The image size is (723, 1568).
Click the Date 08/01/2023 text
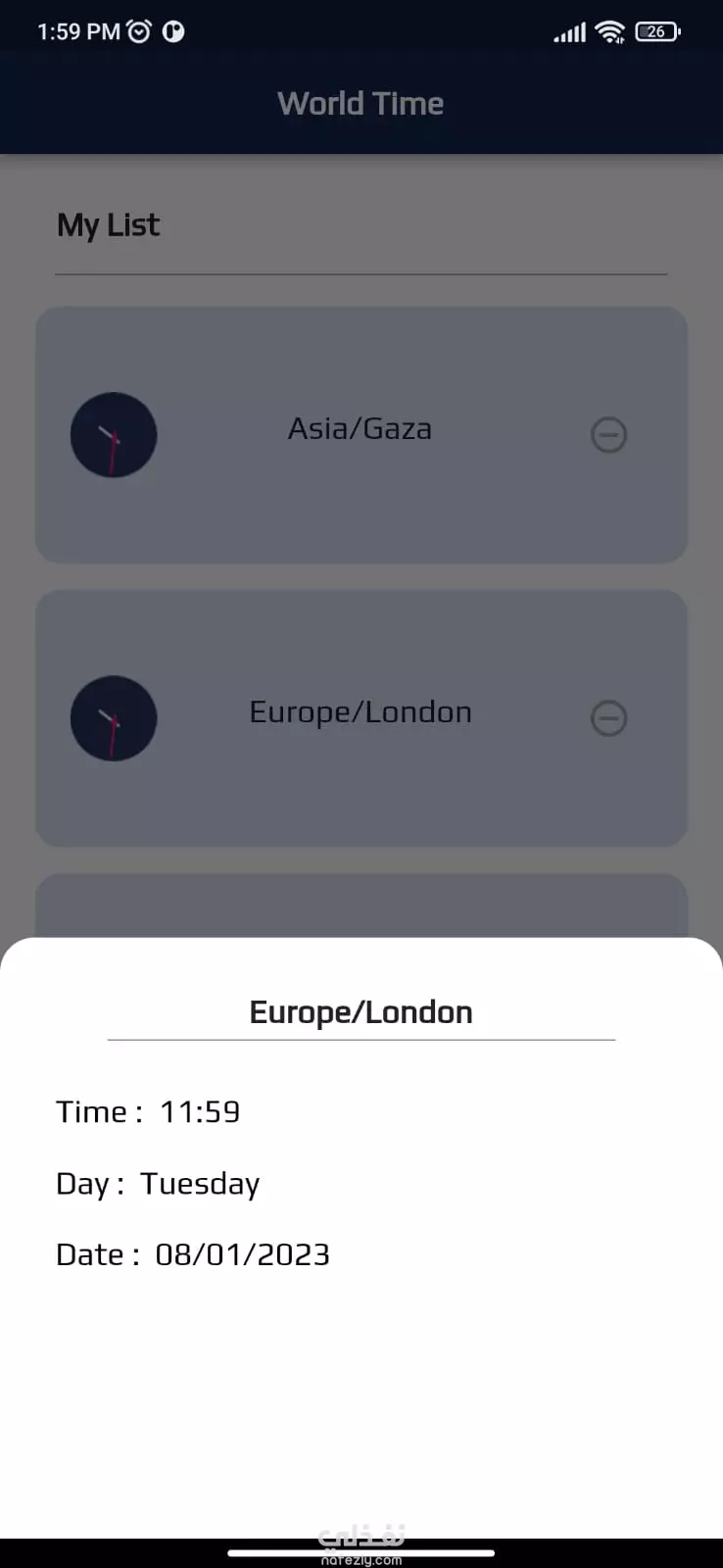[x=193, y=1254]
